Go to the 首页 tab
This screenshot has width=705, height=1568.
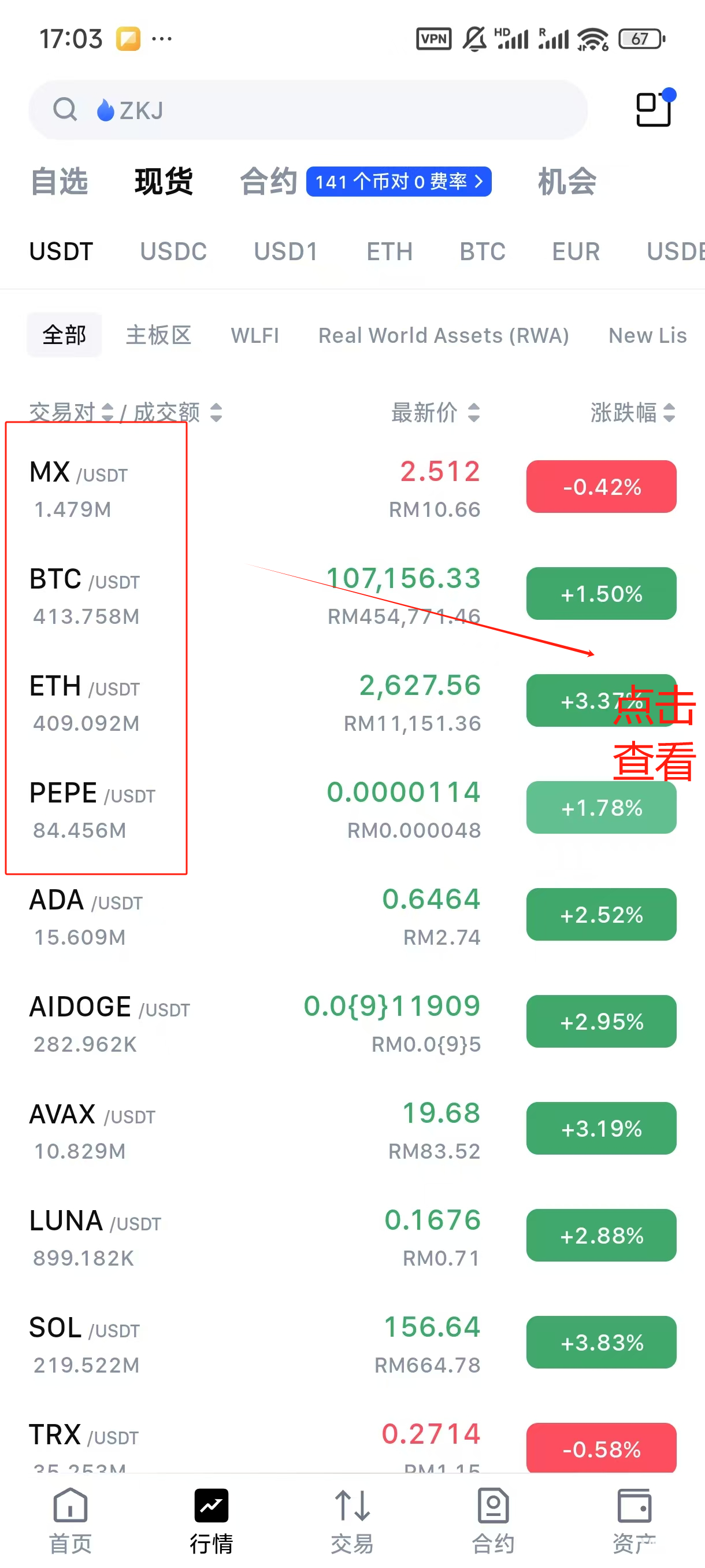(70, 1520)
